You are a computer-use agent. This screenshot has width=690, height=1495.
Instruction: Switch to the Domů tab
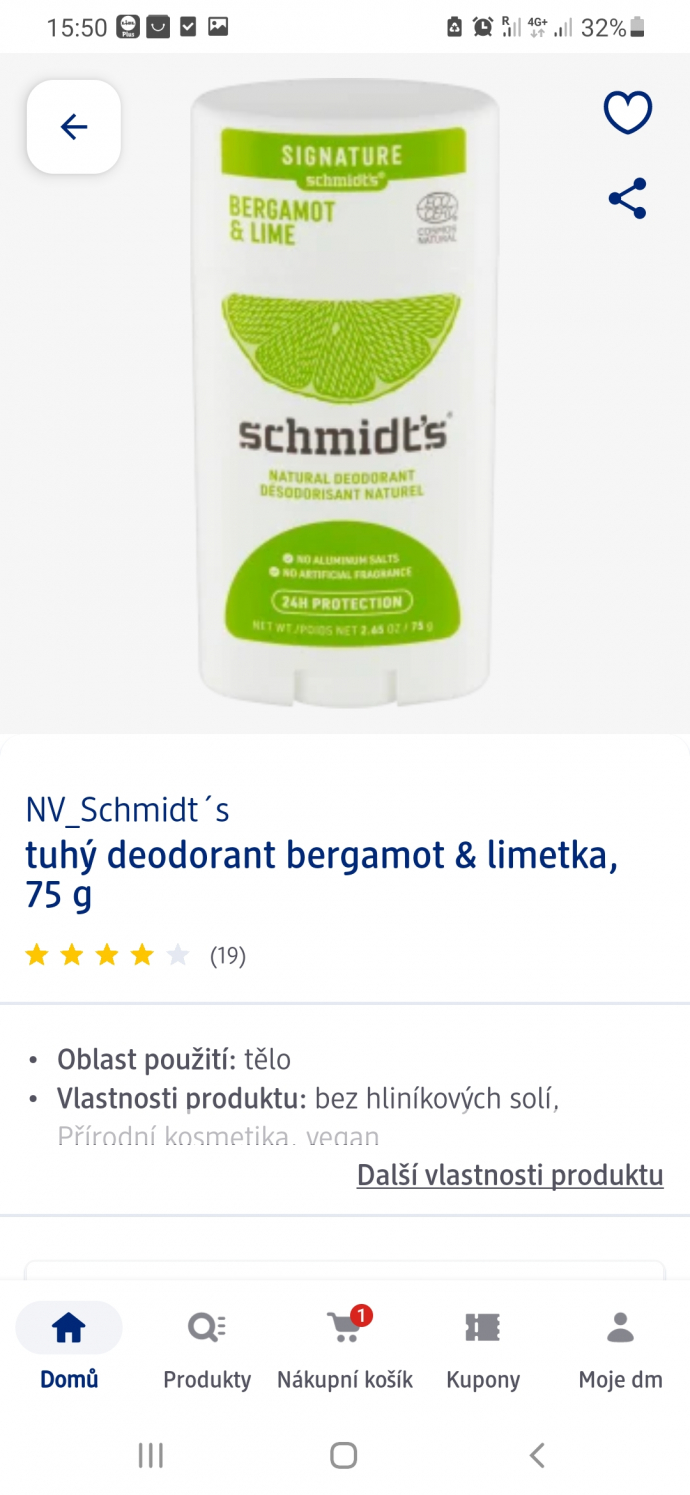[x=69, y=1349]
